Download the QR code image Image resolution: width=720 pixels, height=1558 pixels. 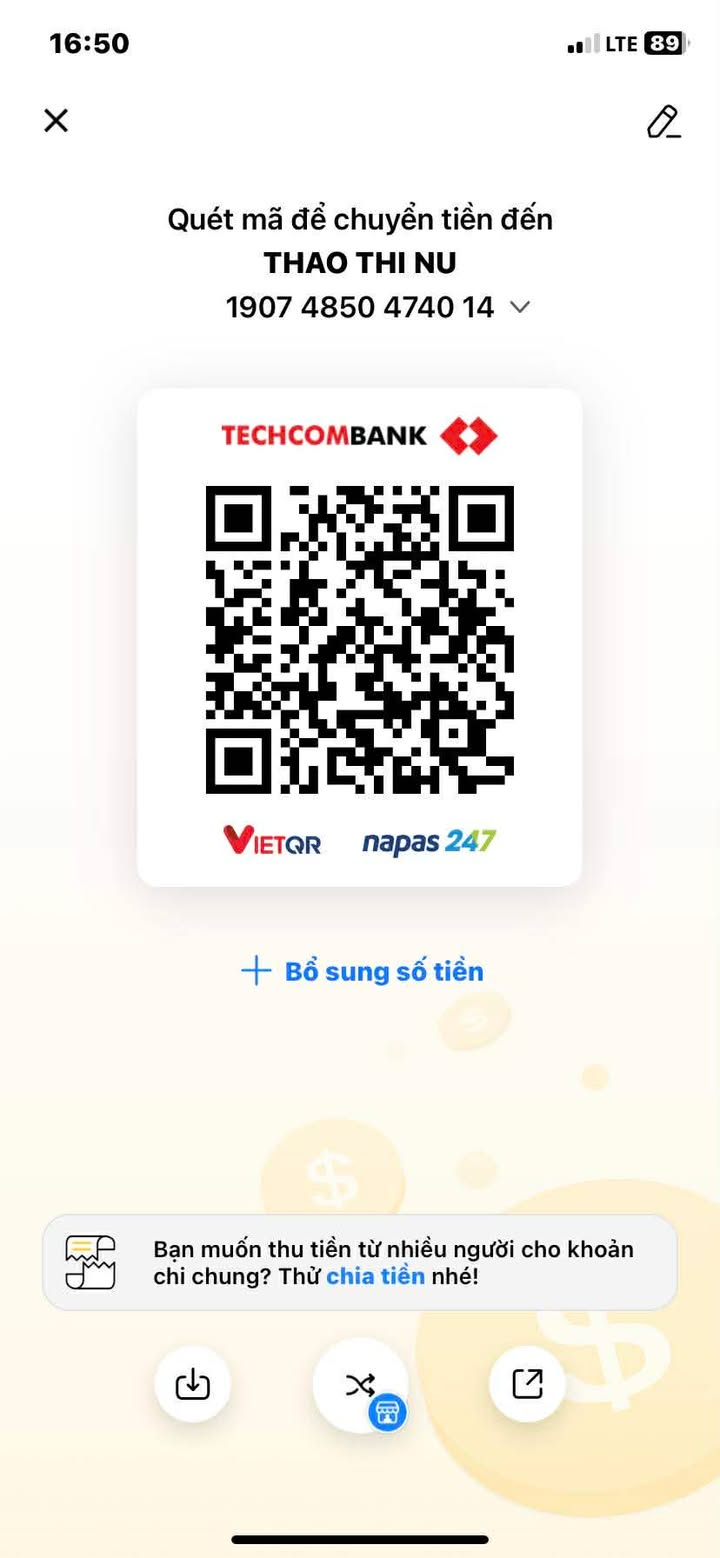coord(192,1384)
